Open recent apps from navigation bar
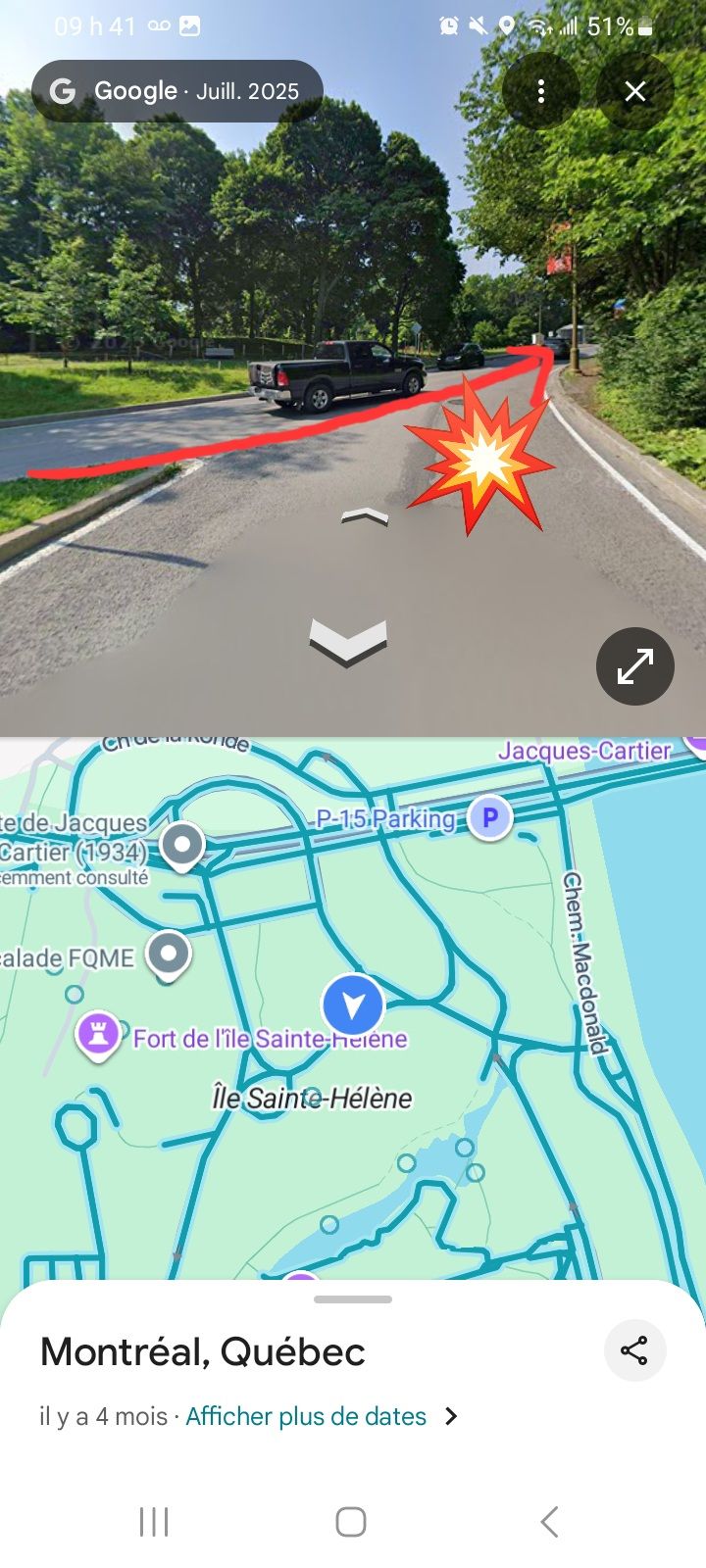 (154, 1522)
